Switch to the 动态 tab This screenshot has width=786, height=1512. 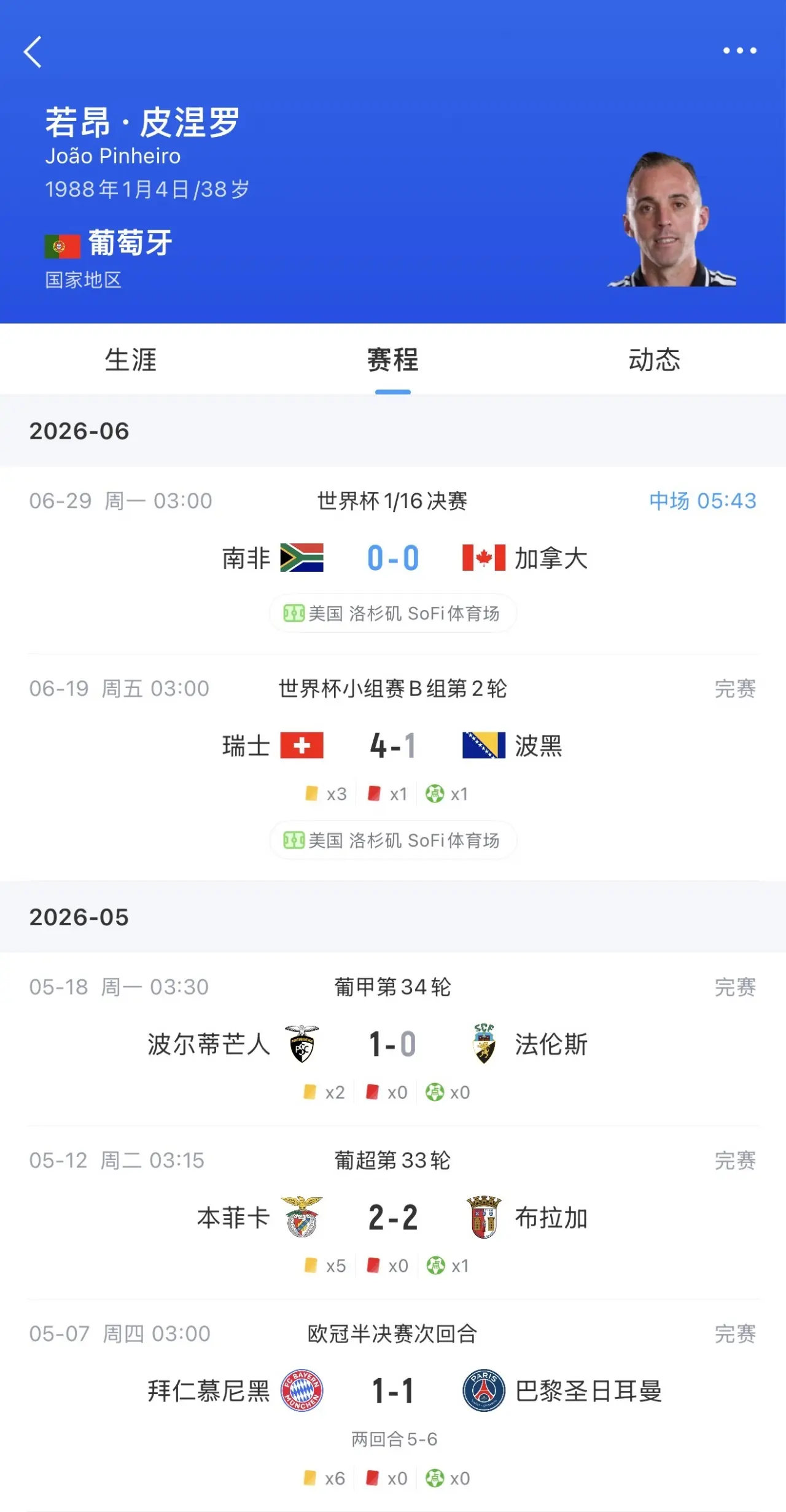coord(655,360)
